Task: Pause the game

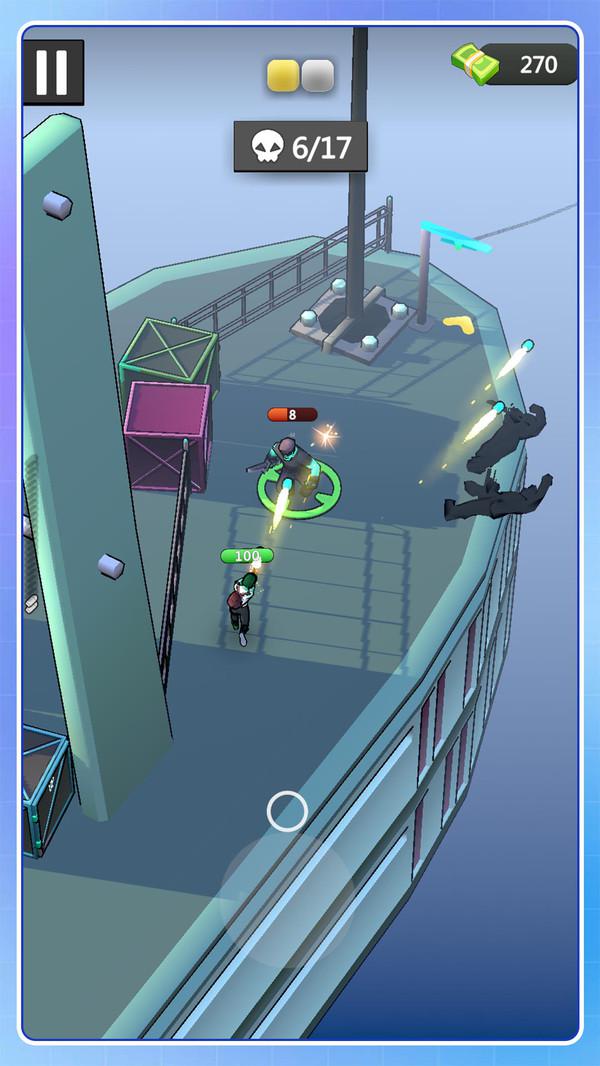Action: coord(53,72)
